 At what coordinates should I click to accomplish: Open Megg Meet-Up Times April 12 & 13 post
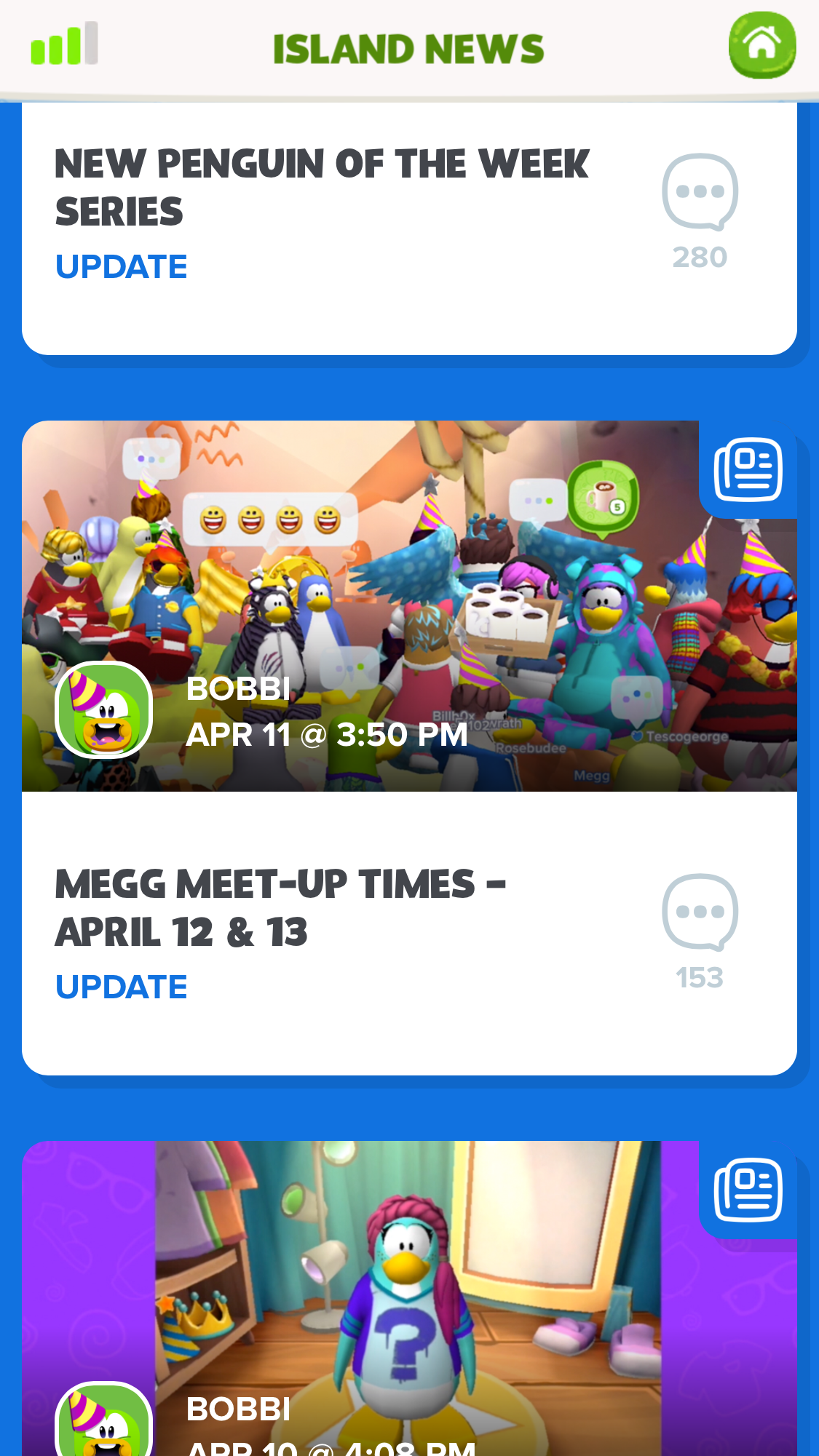click(x=280, y=907)
